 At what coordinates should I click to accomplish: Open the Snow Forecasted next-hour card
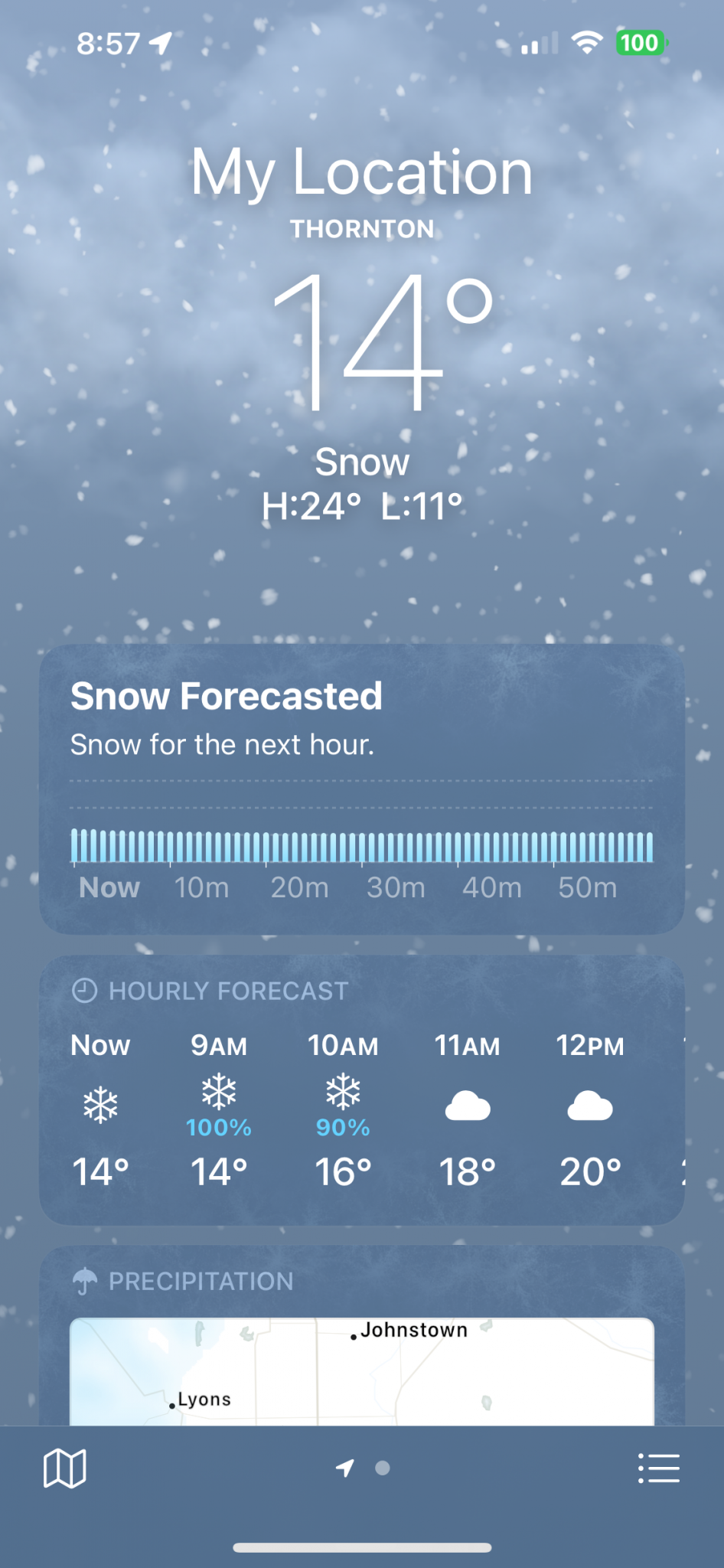click(361, 789)
